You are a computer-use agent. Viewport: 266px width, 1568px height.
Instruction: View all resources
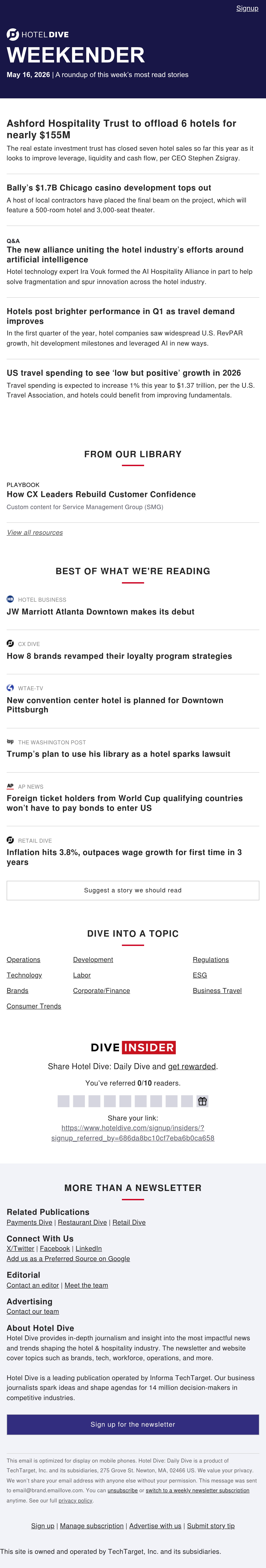click(x=35, y=533)
